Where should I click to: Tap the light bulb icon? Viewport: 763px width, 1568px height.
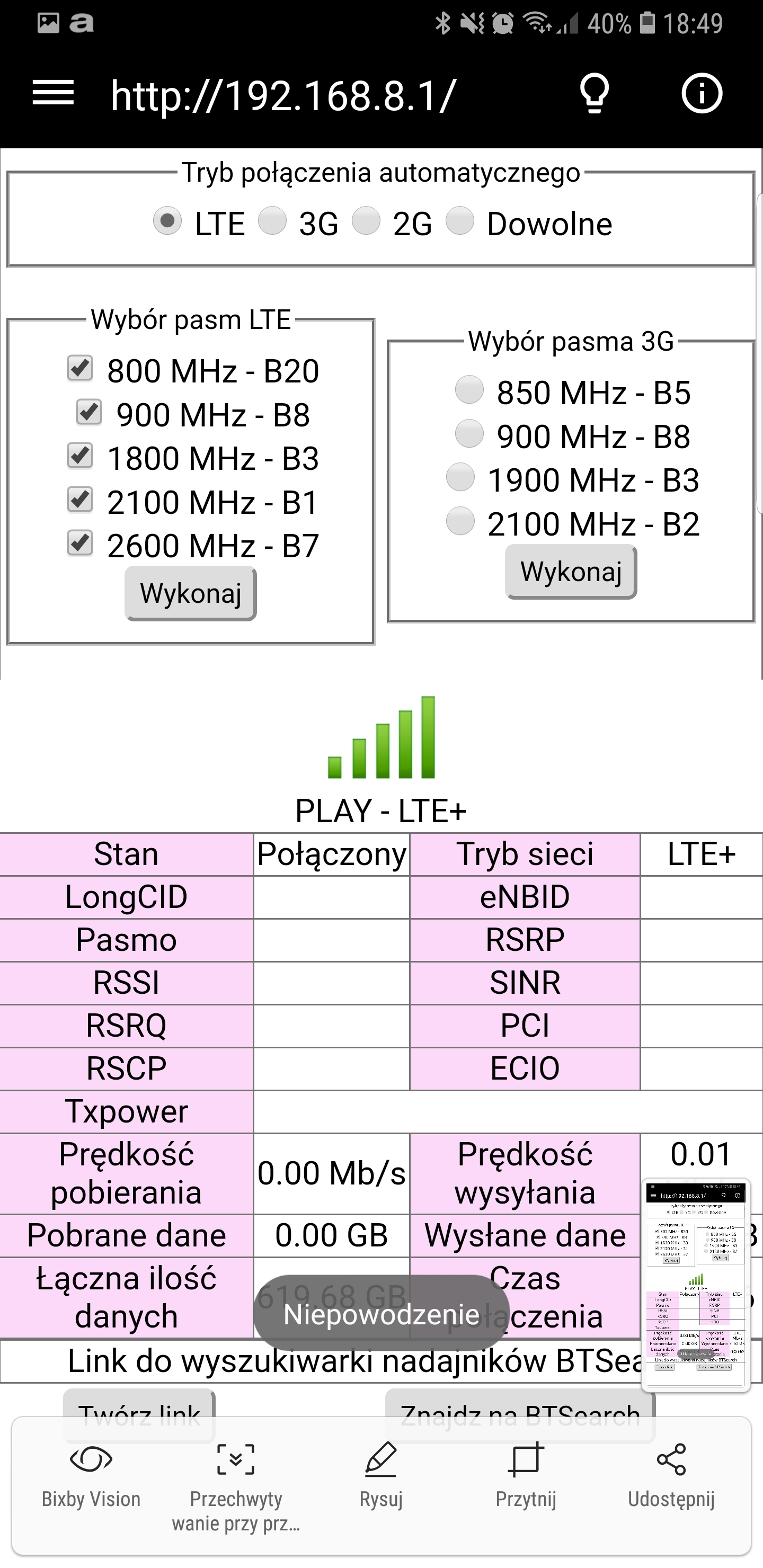coord(594,93)
